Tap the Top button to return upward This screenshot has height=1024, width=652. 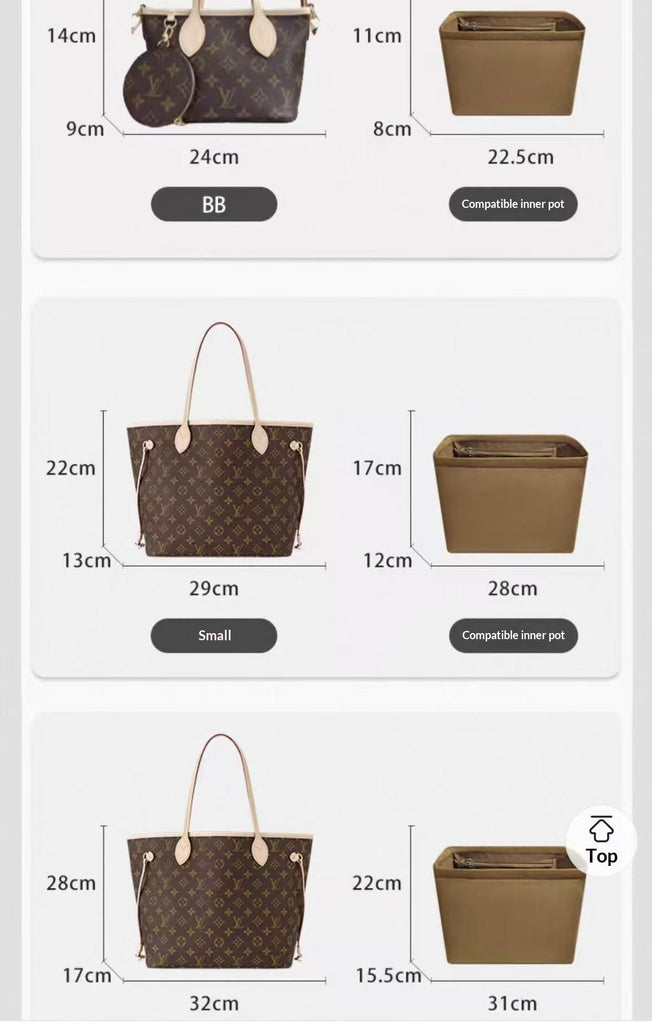601,841
